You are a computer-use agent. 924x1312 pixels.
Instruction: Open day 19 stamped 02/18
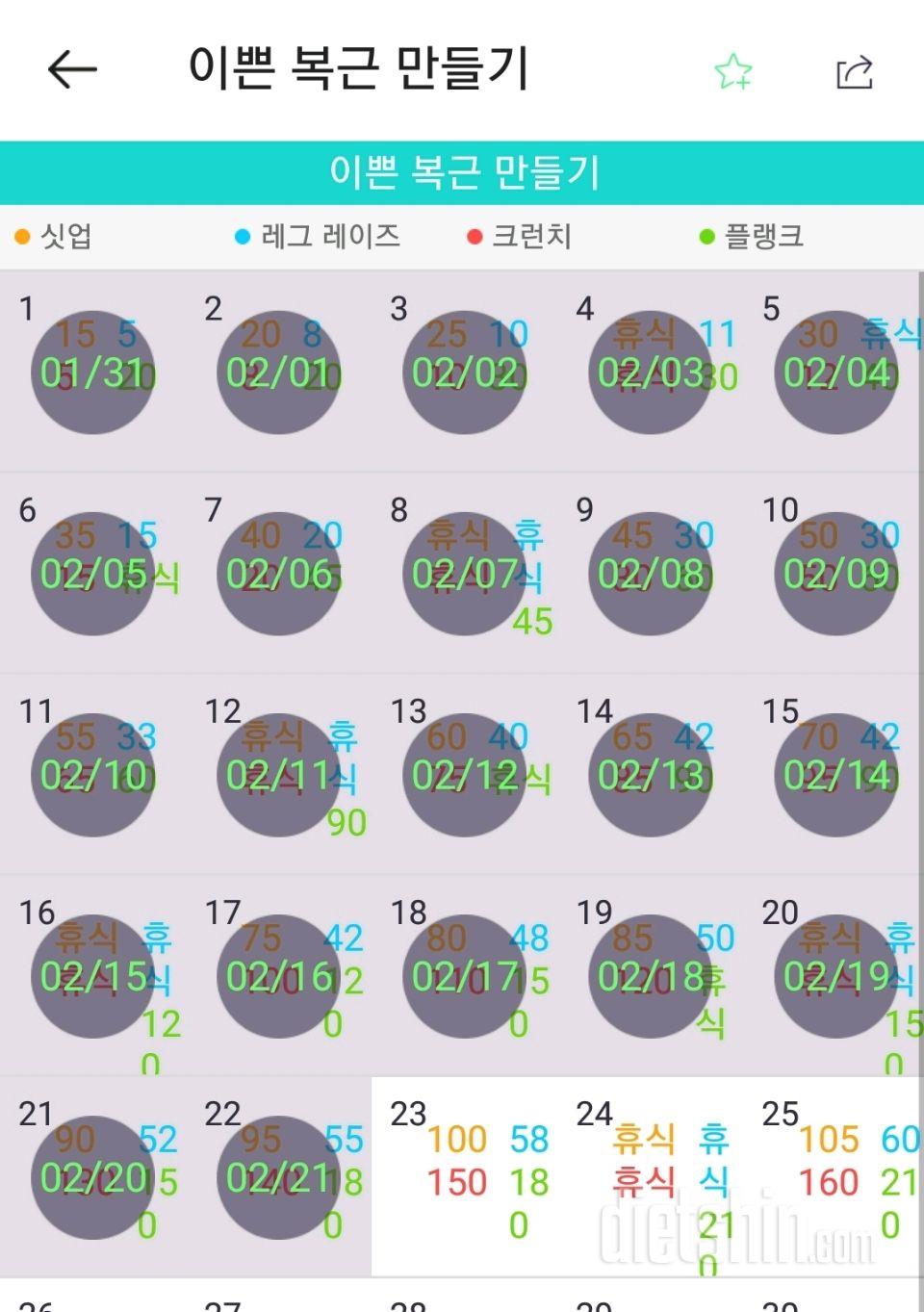(651, 976)
